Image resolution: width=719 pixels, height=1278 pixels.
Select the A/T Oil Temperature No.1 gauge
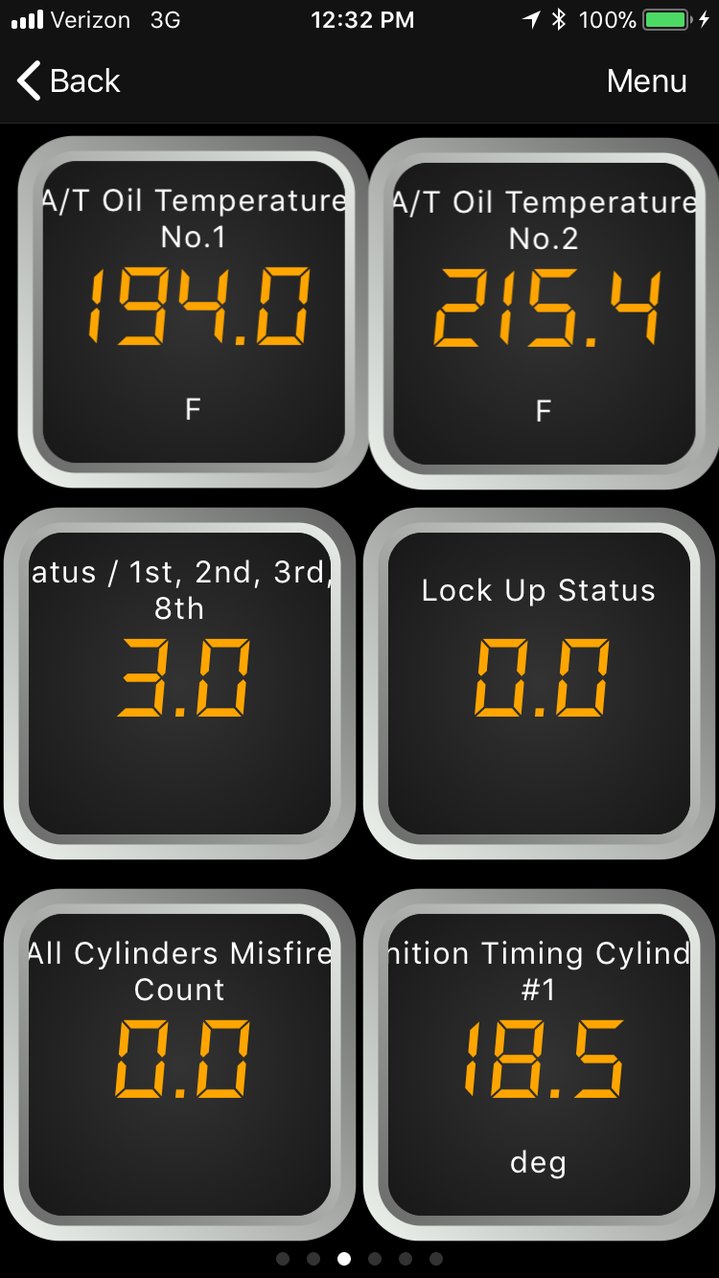194,312
